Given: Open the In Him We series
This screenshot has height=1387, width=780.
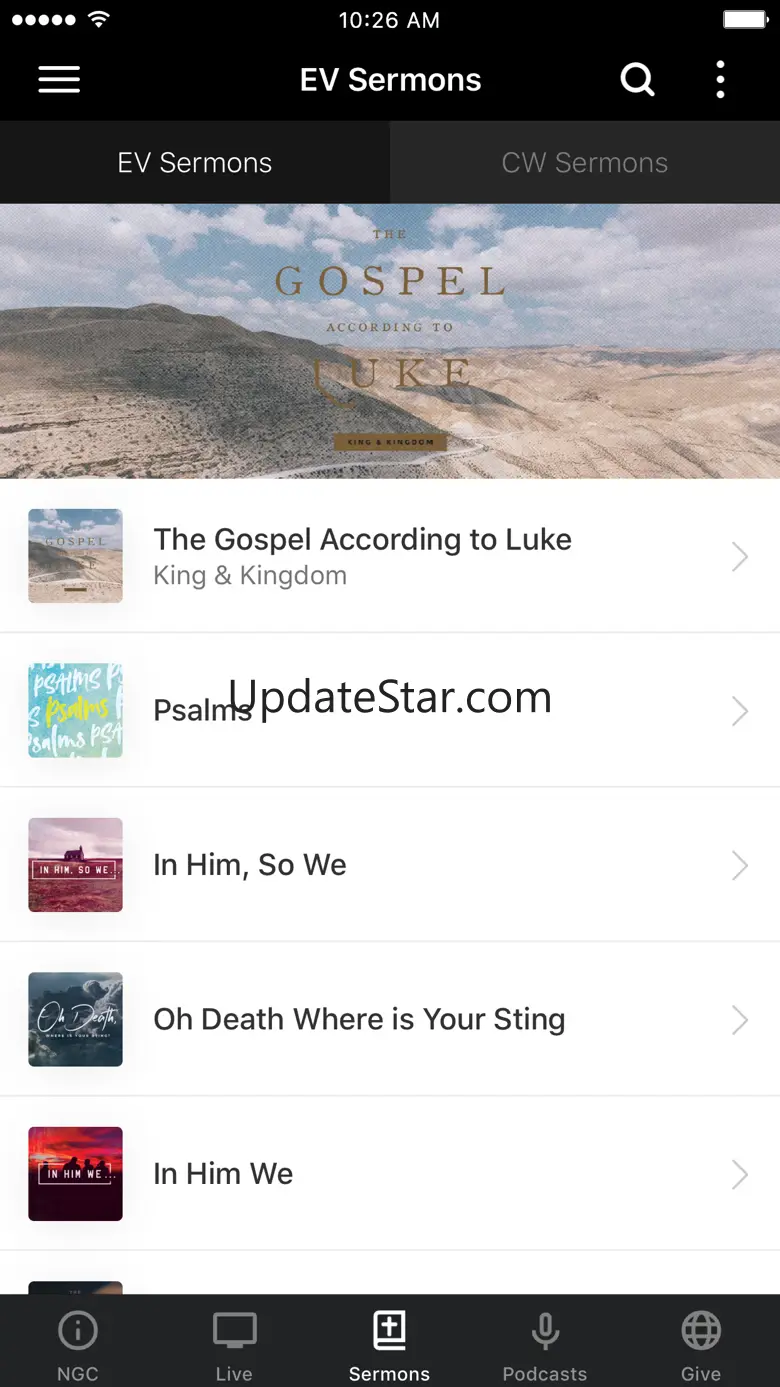Looking at the screenshot, I should pyautogui.click(x=390, y=1174).
